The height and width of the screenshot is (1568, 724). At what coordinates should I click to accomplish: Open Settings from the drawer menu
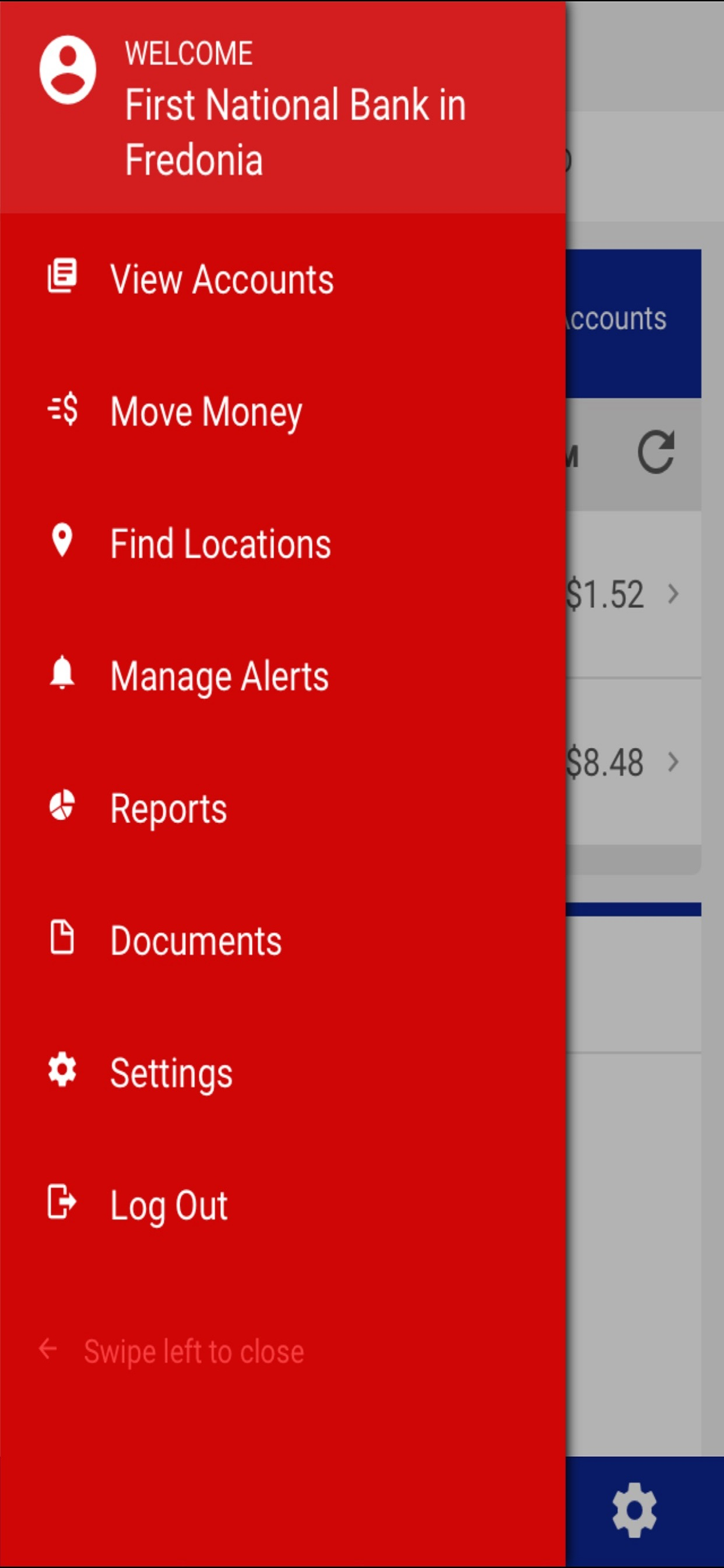pos(283,1073)
